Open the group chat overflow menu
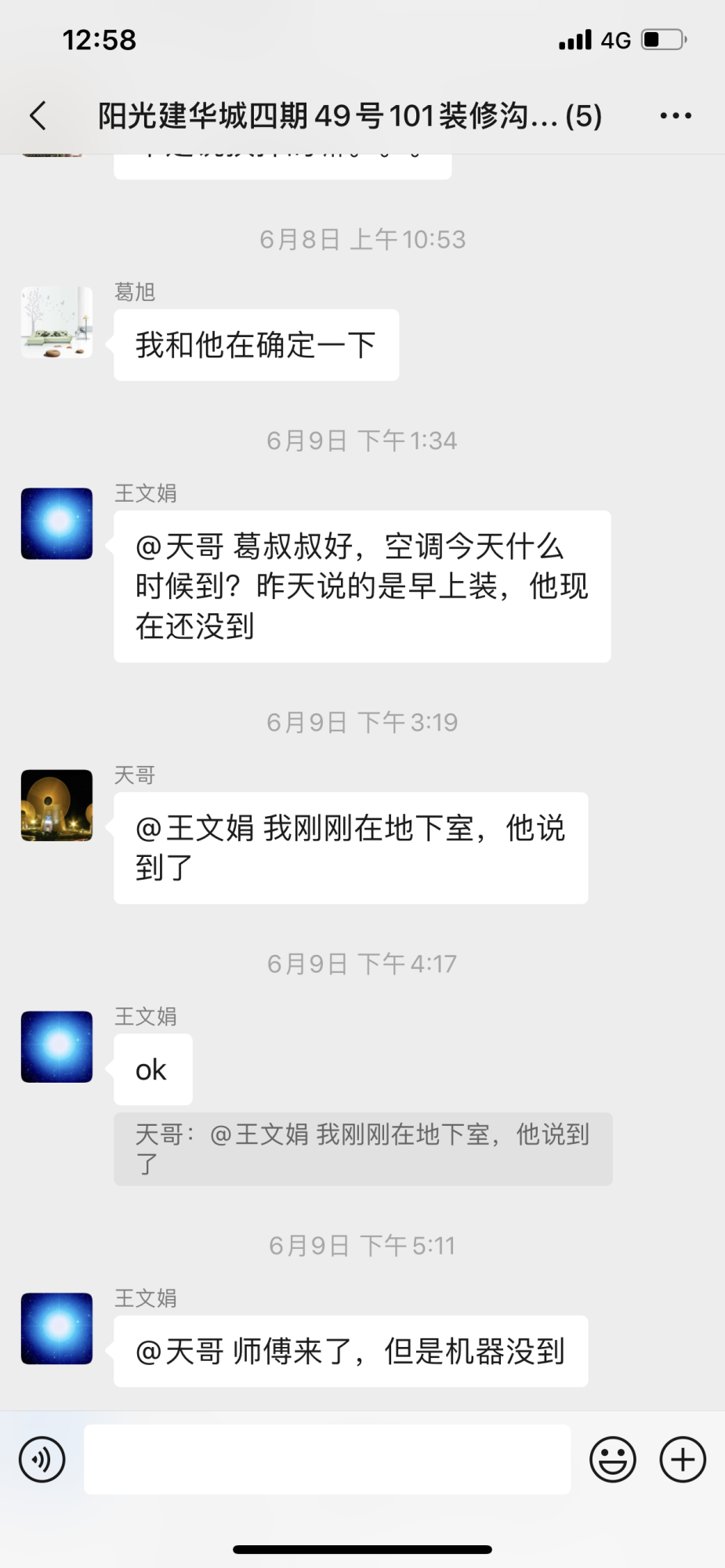Viewport: 725px width, 1568px height. (675, 116)
